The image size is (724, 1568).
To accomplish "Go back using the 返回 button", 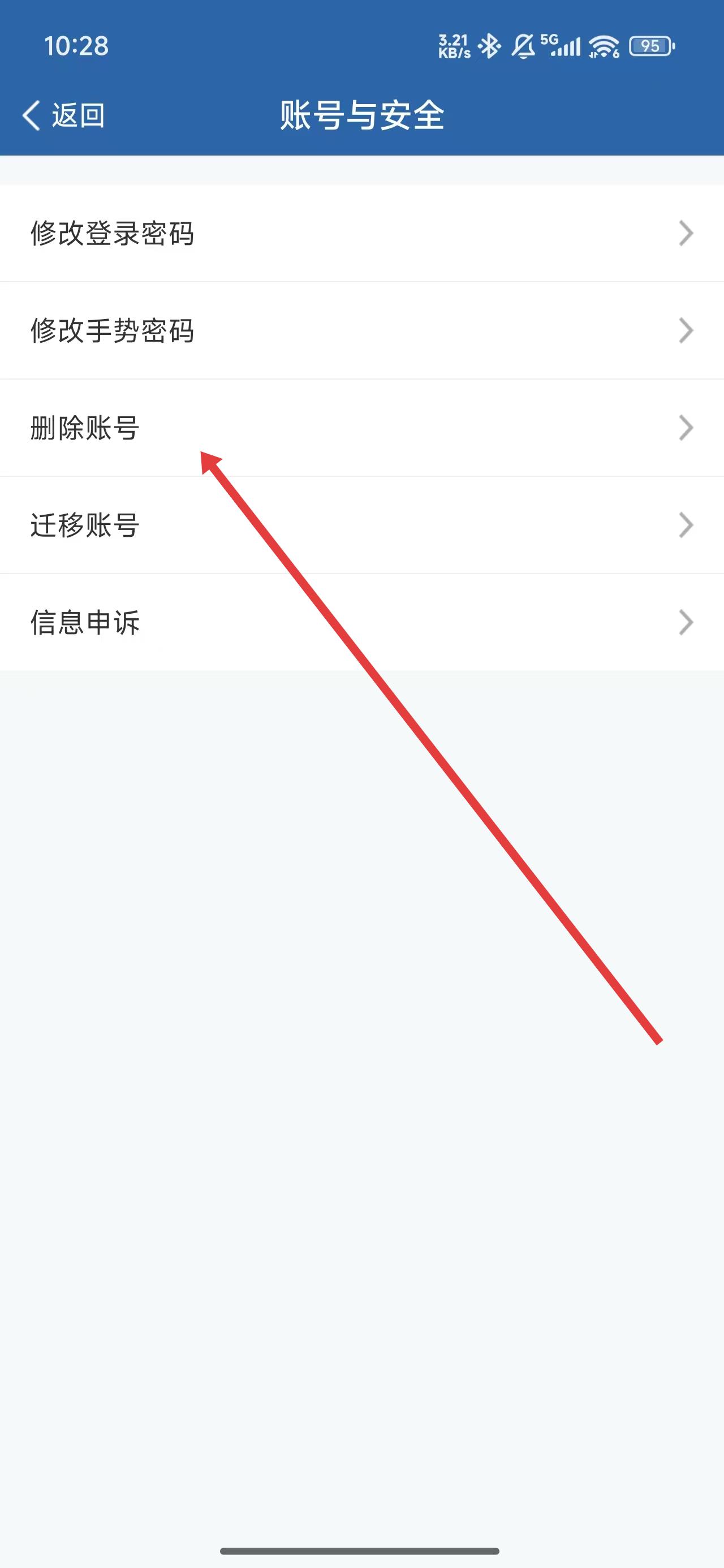I will (63, 115).
